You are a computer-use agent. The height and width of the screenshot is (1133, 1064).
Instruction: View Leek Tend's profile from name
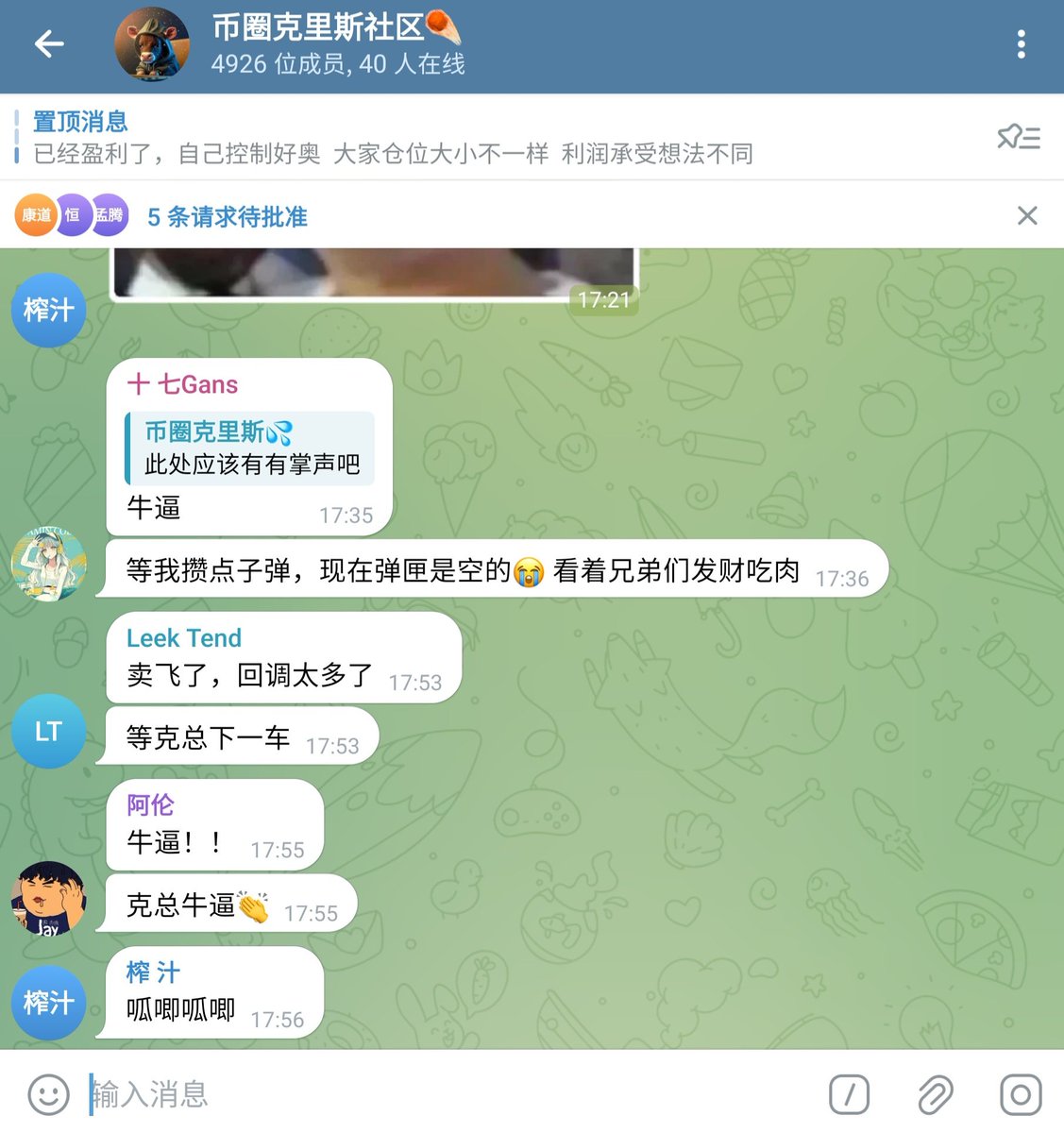pos(184,638)
